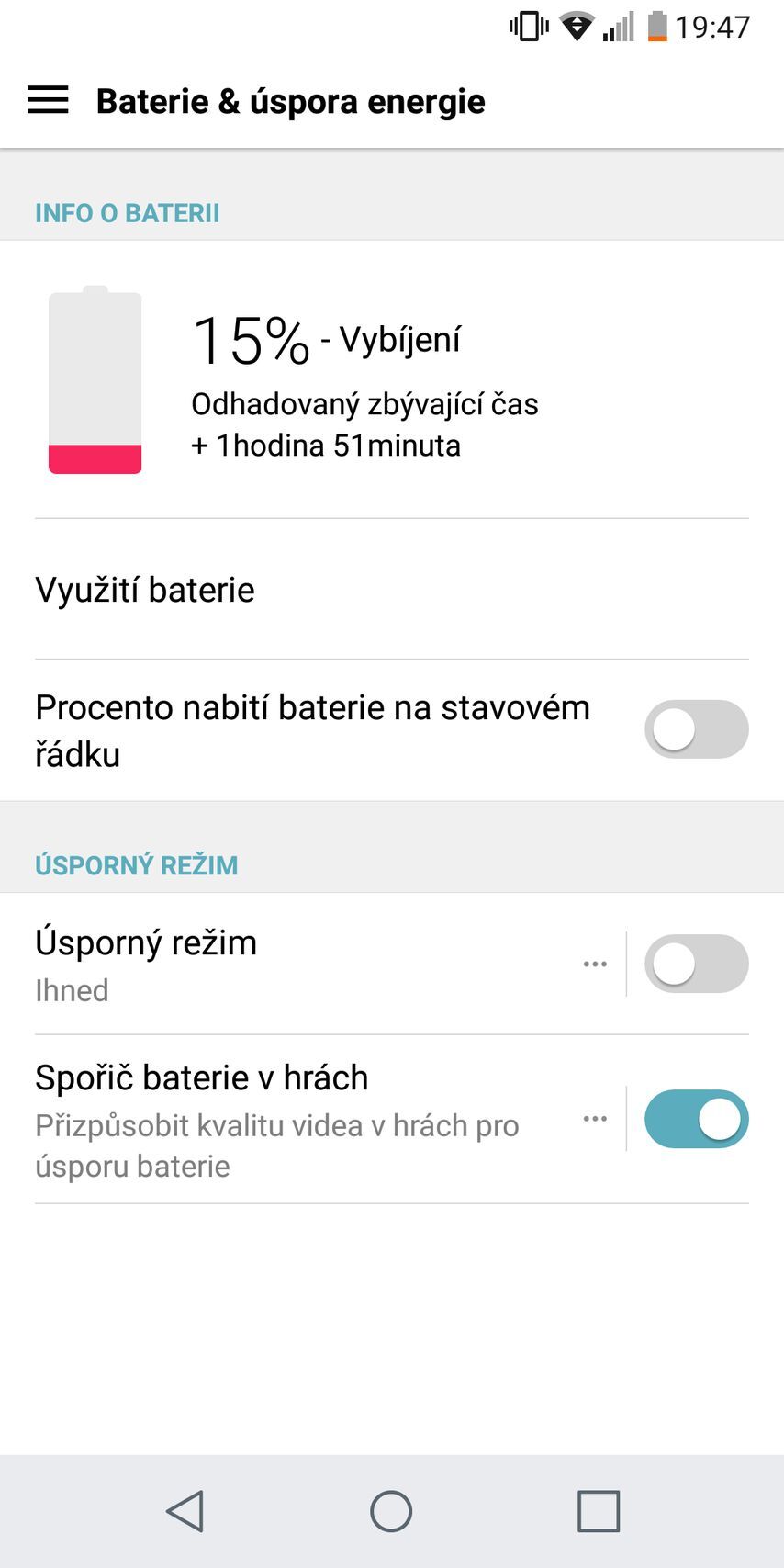Disable Spořič baterie v hrách
784x1568 pixels.
pos(697,1119)
